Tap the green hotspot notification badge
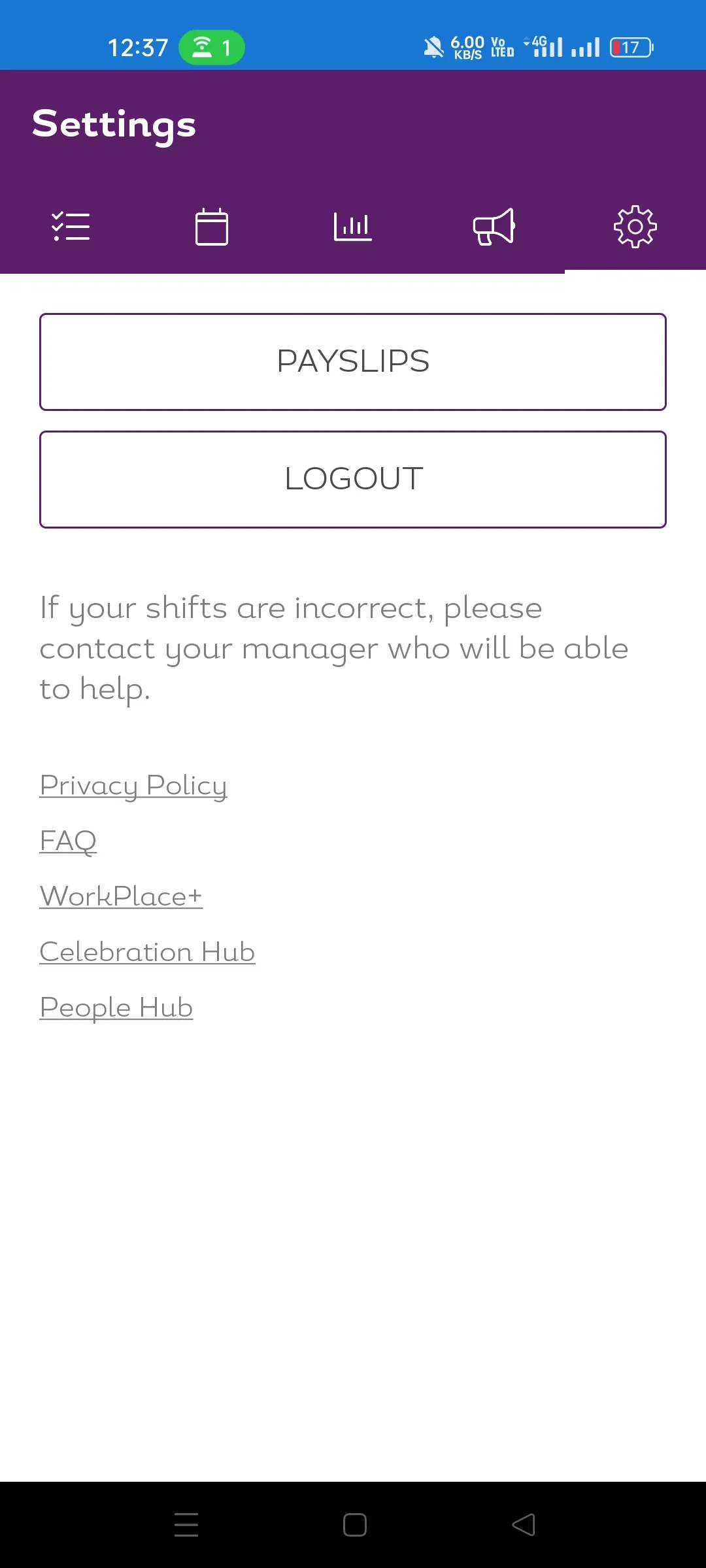 pyautogui.click(x=212, y=46)
